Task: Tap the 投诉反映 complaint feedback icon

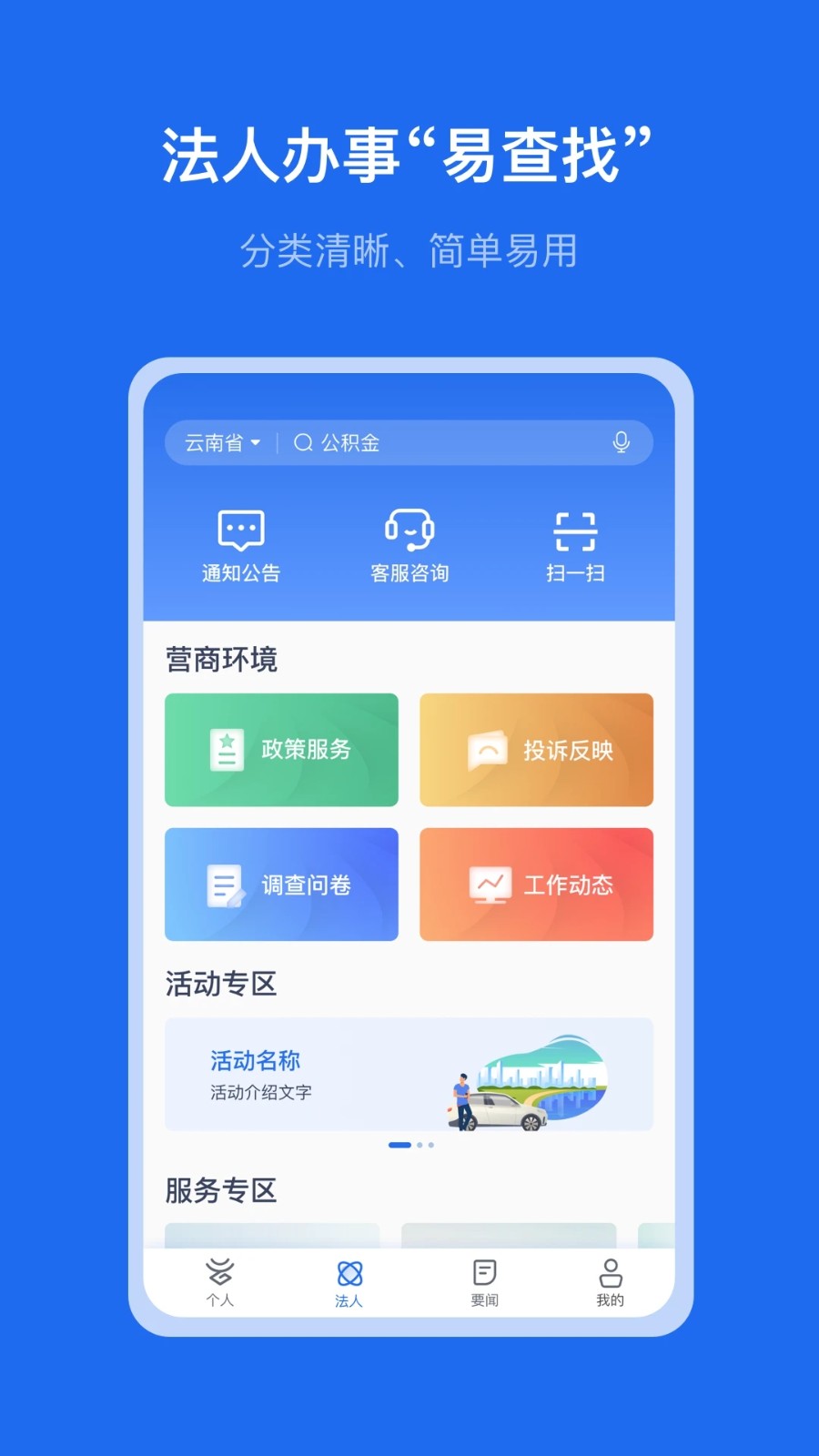Action: (x=489, y=748)
